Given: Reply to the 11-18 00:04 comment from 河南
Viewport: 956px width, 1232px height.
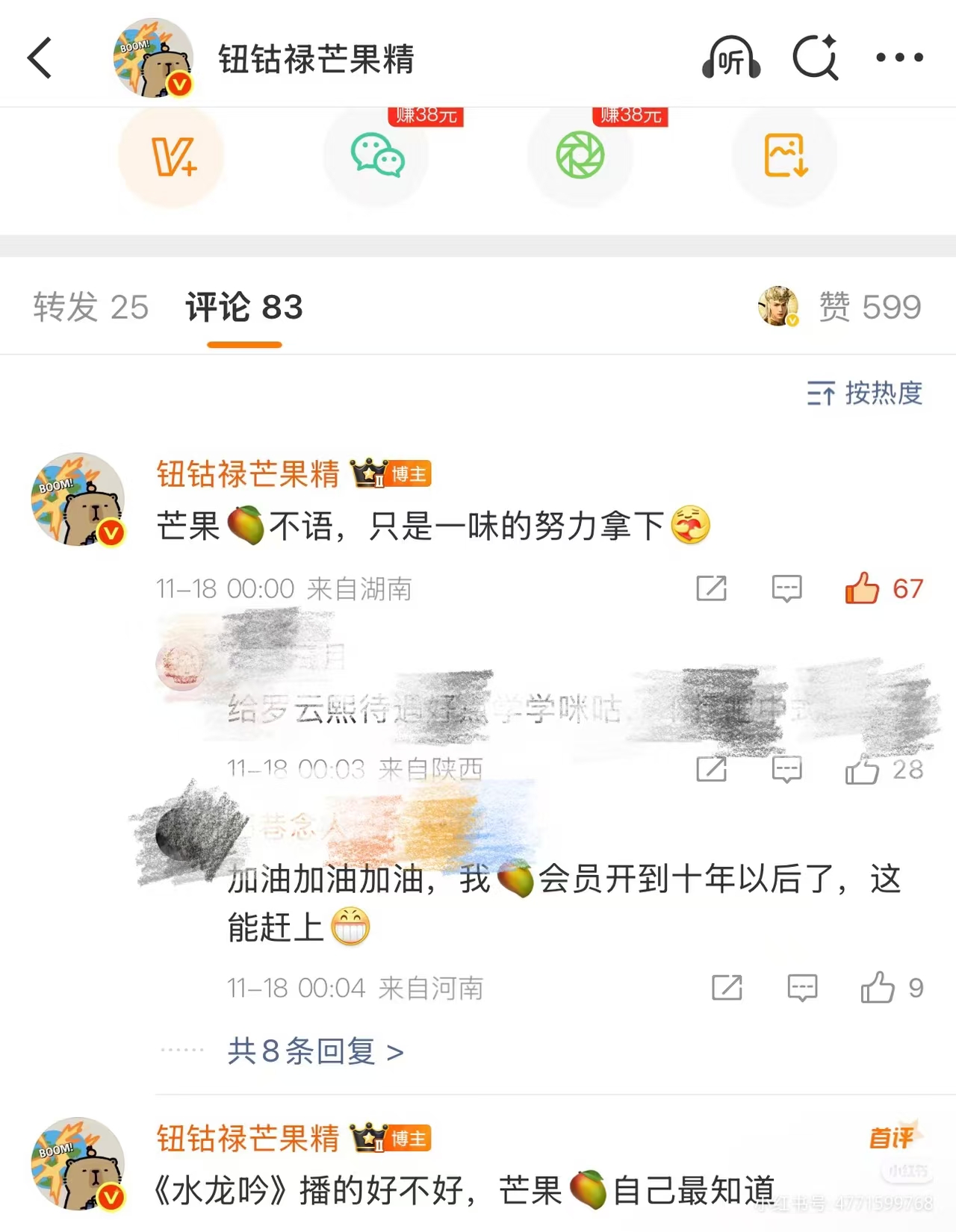Looking at the screenshot, I should coord(802,988).
